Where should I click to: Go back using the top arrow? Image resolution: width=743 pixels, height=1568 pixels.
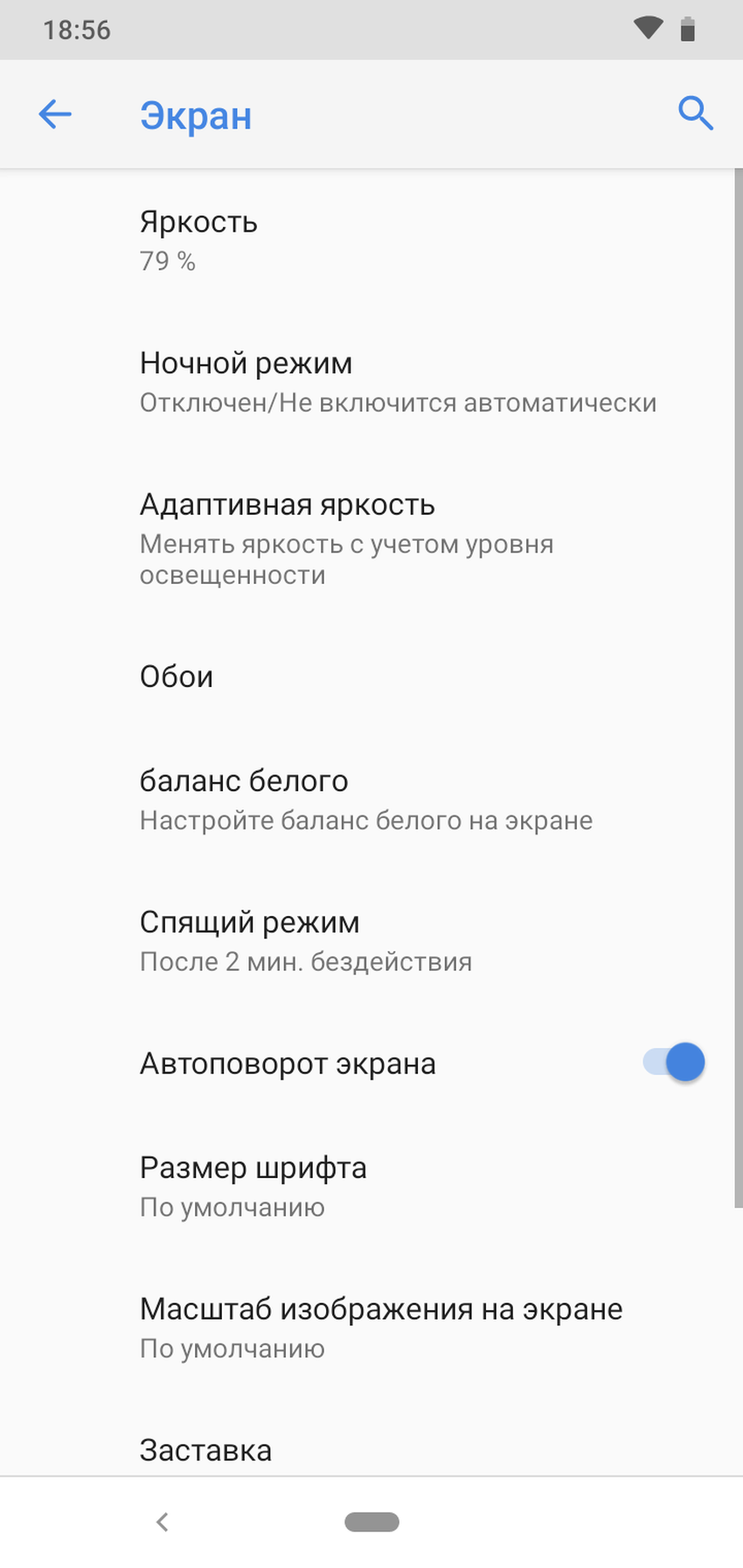coord(55,114)
